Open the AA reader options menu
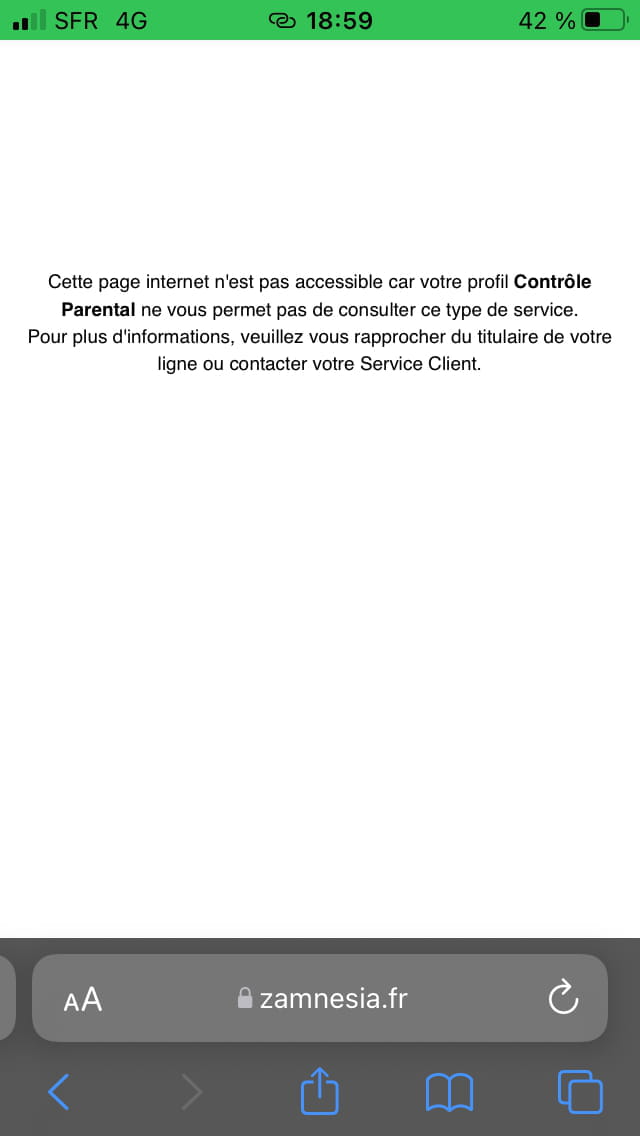The height and width of the screenshot is (1136, 640). pyautogui.click(x=83, y=1000)
